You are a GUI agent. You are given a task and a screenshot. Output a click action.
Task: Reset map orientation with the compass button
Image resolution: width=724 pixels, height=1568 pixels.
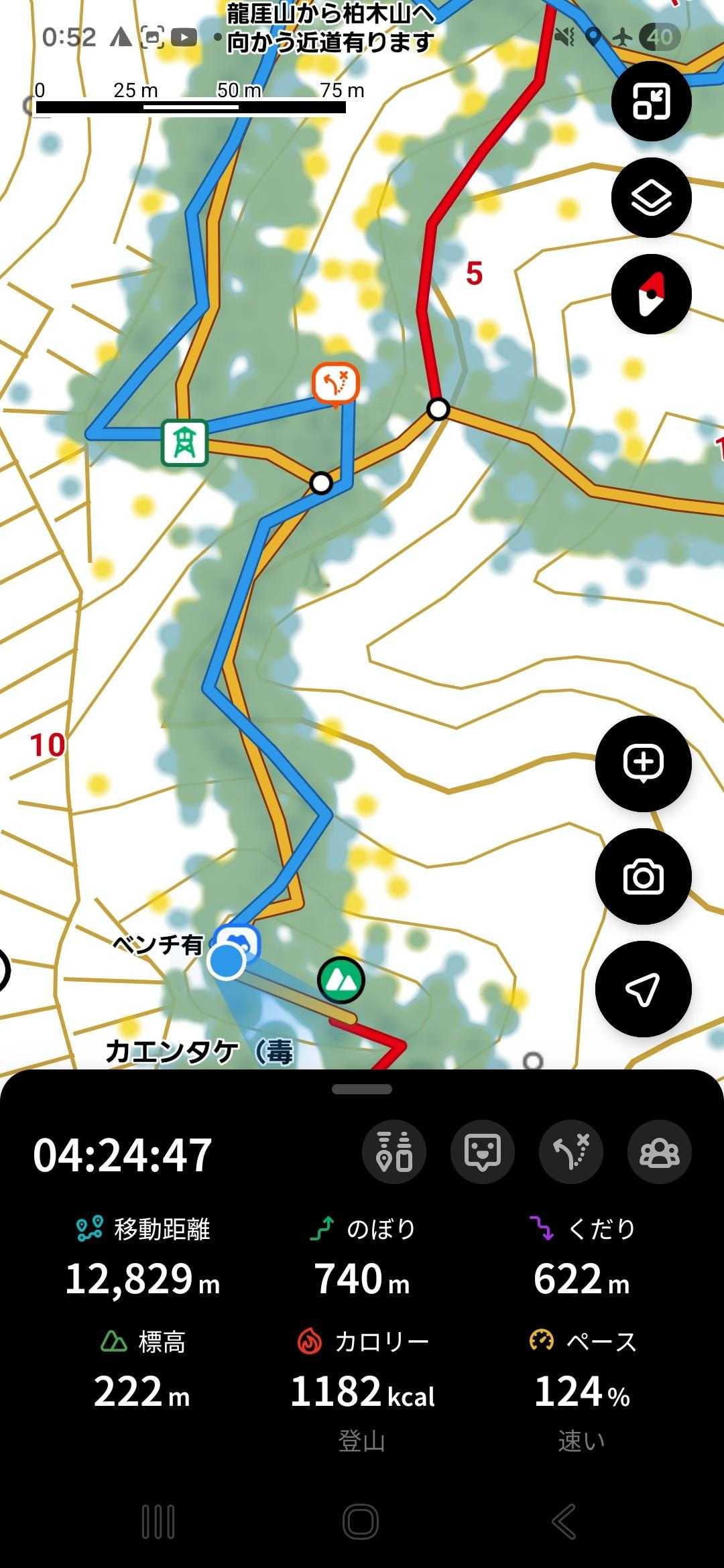point(651,294)
